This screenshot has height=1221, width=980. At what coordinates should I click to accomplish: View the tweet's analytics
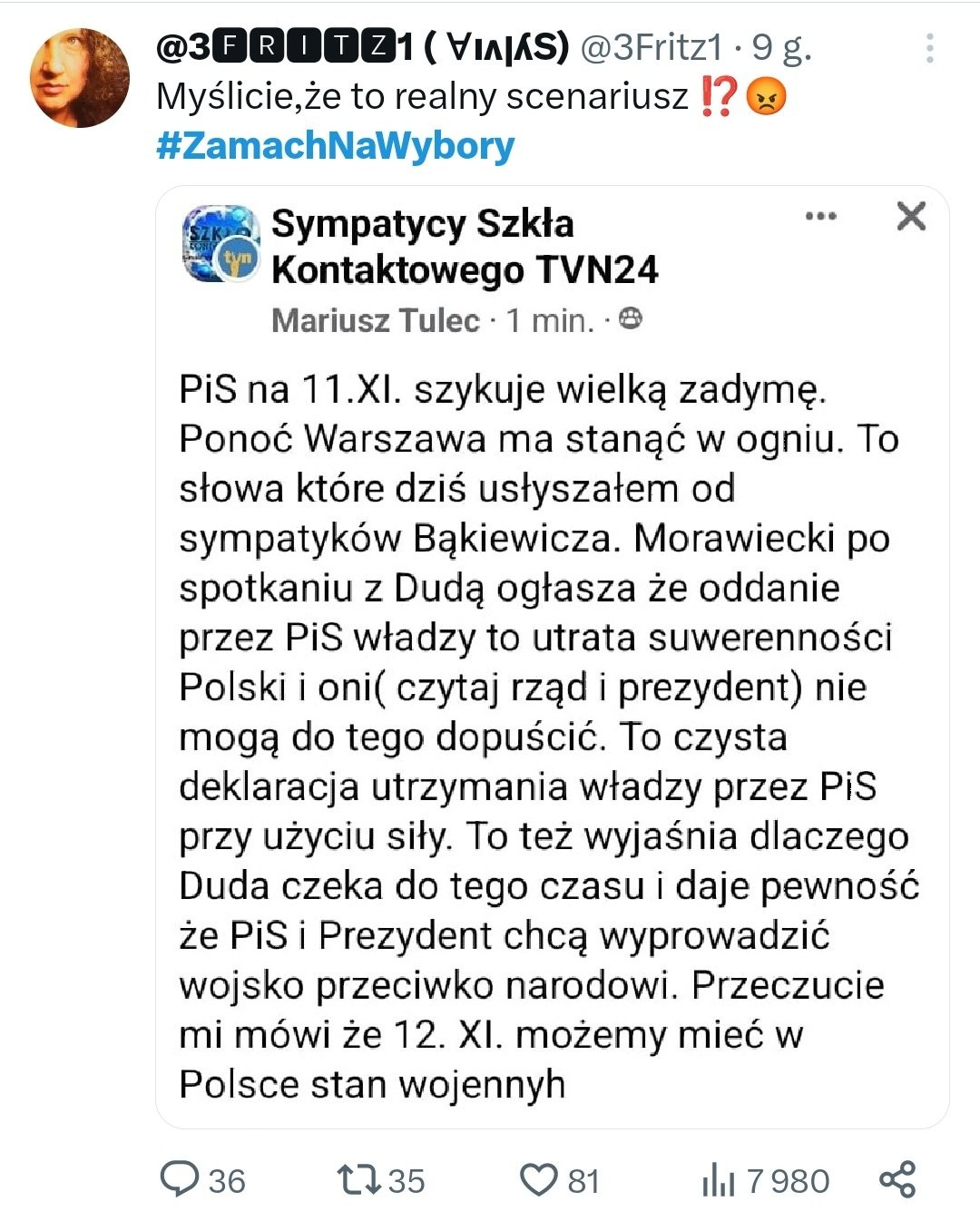pyautogui.click(x=718, y=1179)
